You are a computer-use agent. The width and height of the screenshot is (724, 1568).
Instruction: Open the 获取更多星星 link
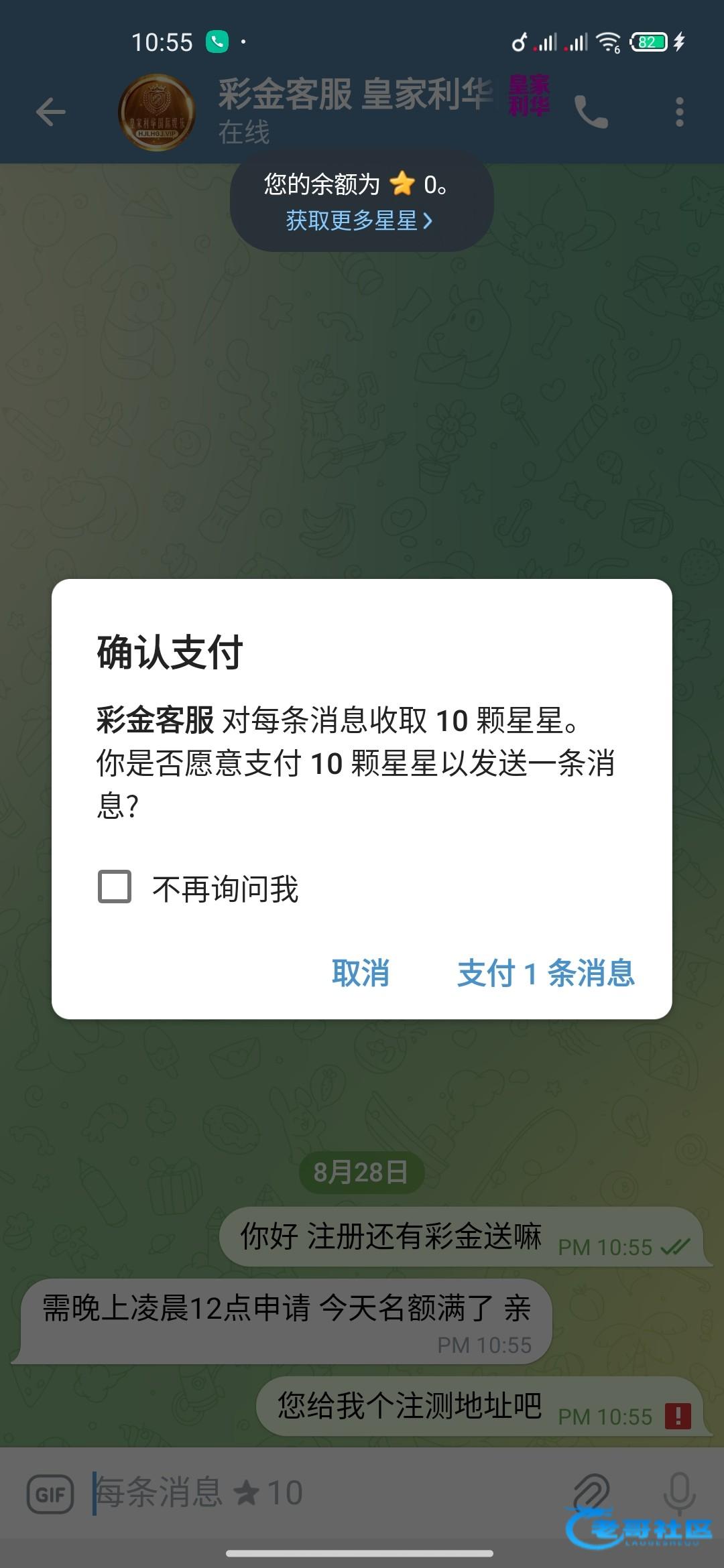(359, 220)
